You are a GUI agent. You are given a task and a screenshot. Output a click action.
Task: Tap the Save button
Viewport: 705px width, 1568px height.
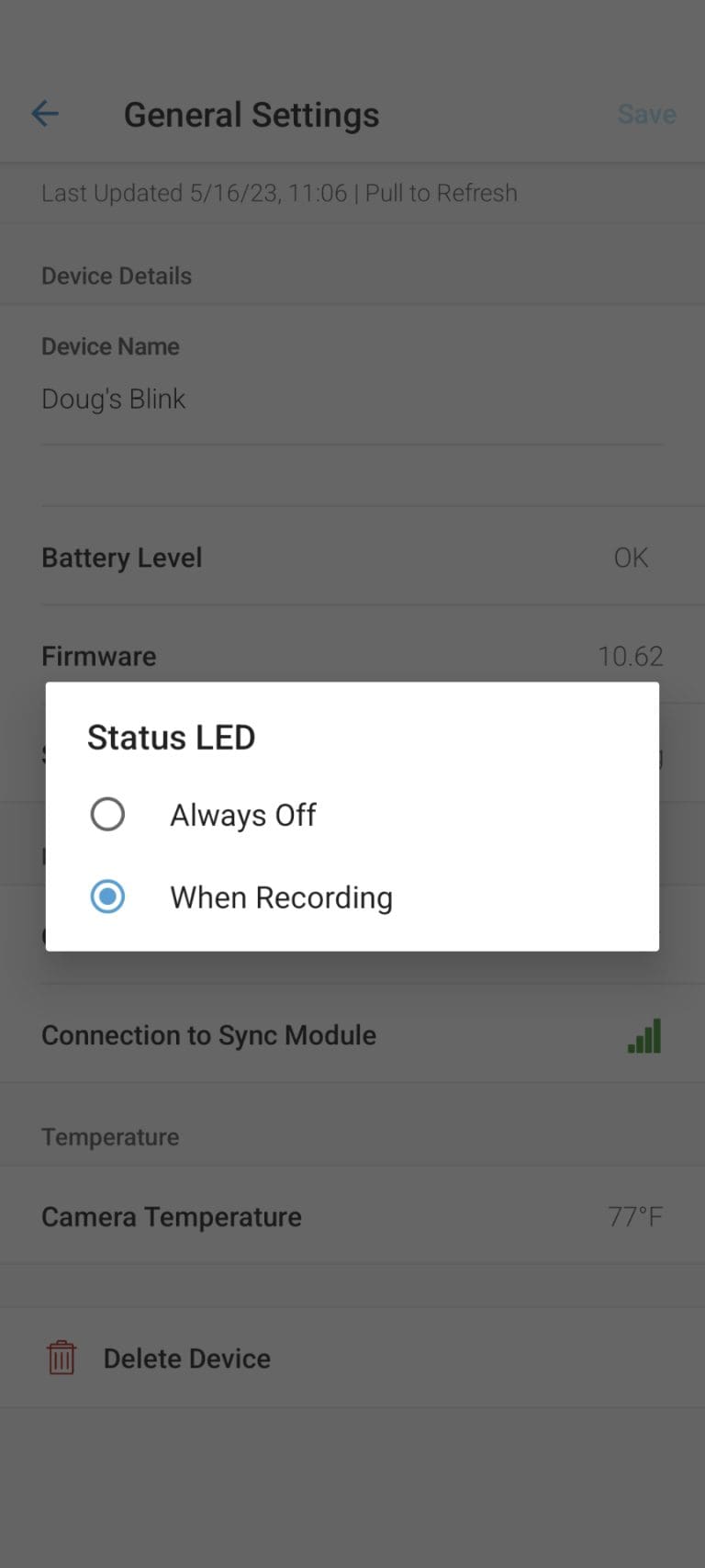(646, 113)
